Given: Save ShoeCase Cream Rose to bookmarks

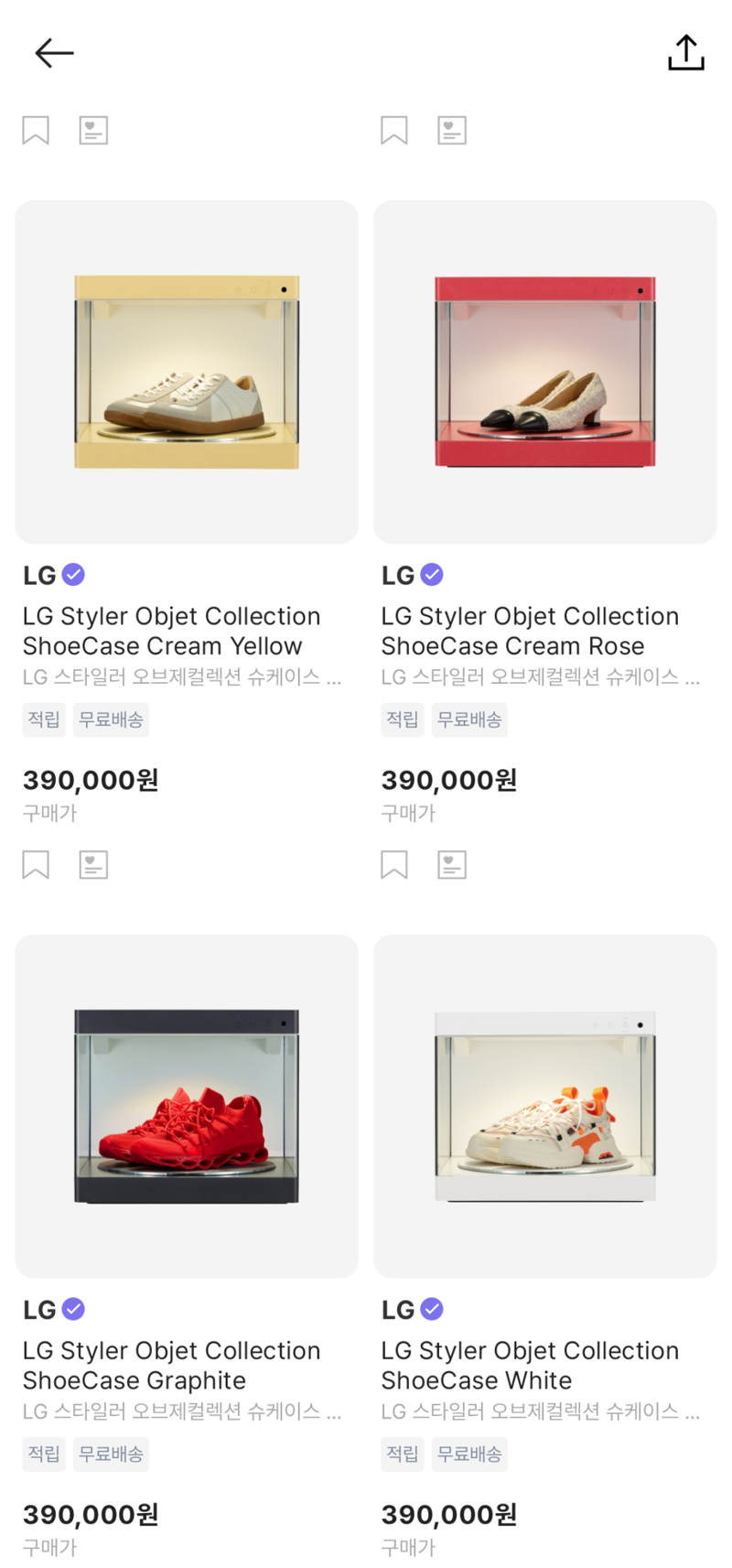Looking at the screenshot, I should coord(394,864).
